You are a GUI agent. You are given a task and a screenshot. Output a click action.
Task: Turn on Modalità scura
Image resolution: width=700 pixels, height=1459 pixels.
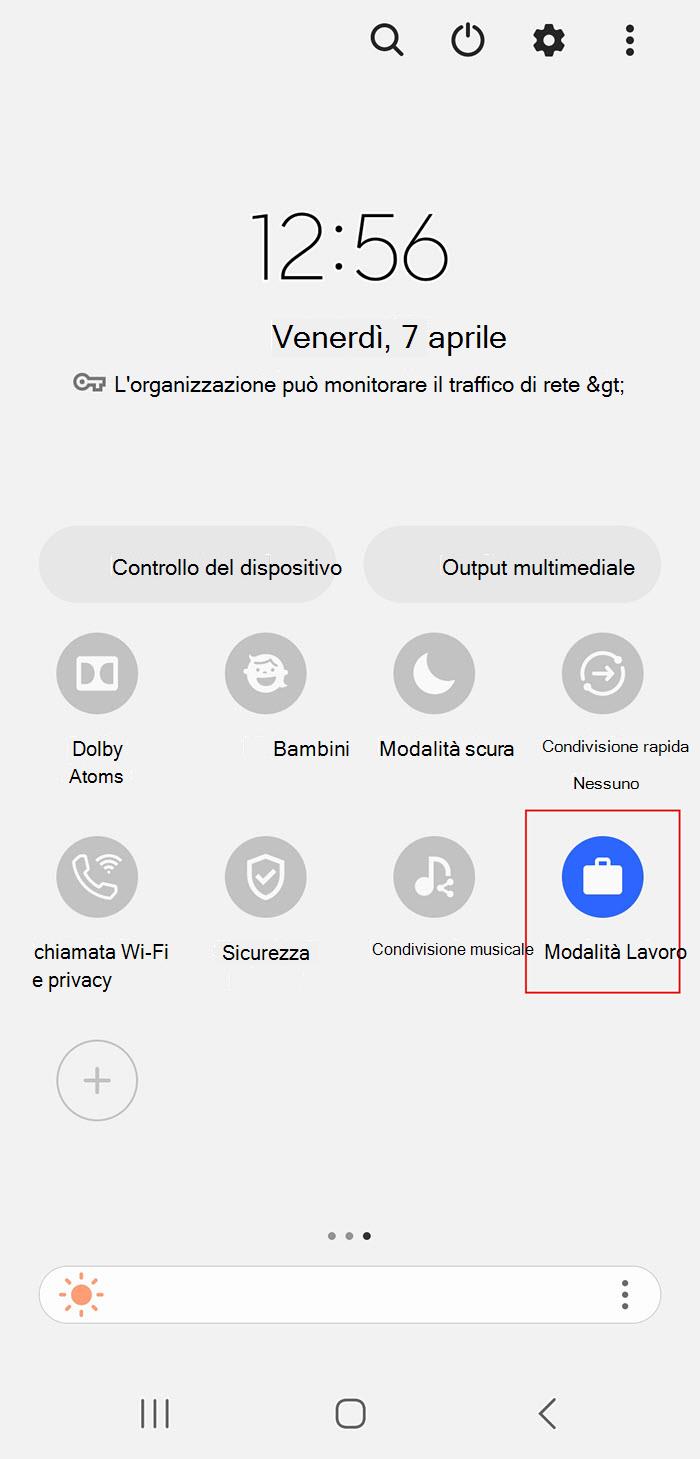click(x=434, y=674)
